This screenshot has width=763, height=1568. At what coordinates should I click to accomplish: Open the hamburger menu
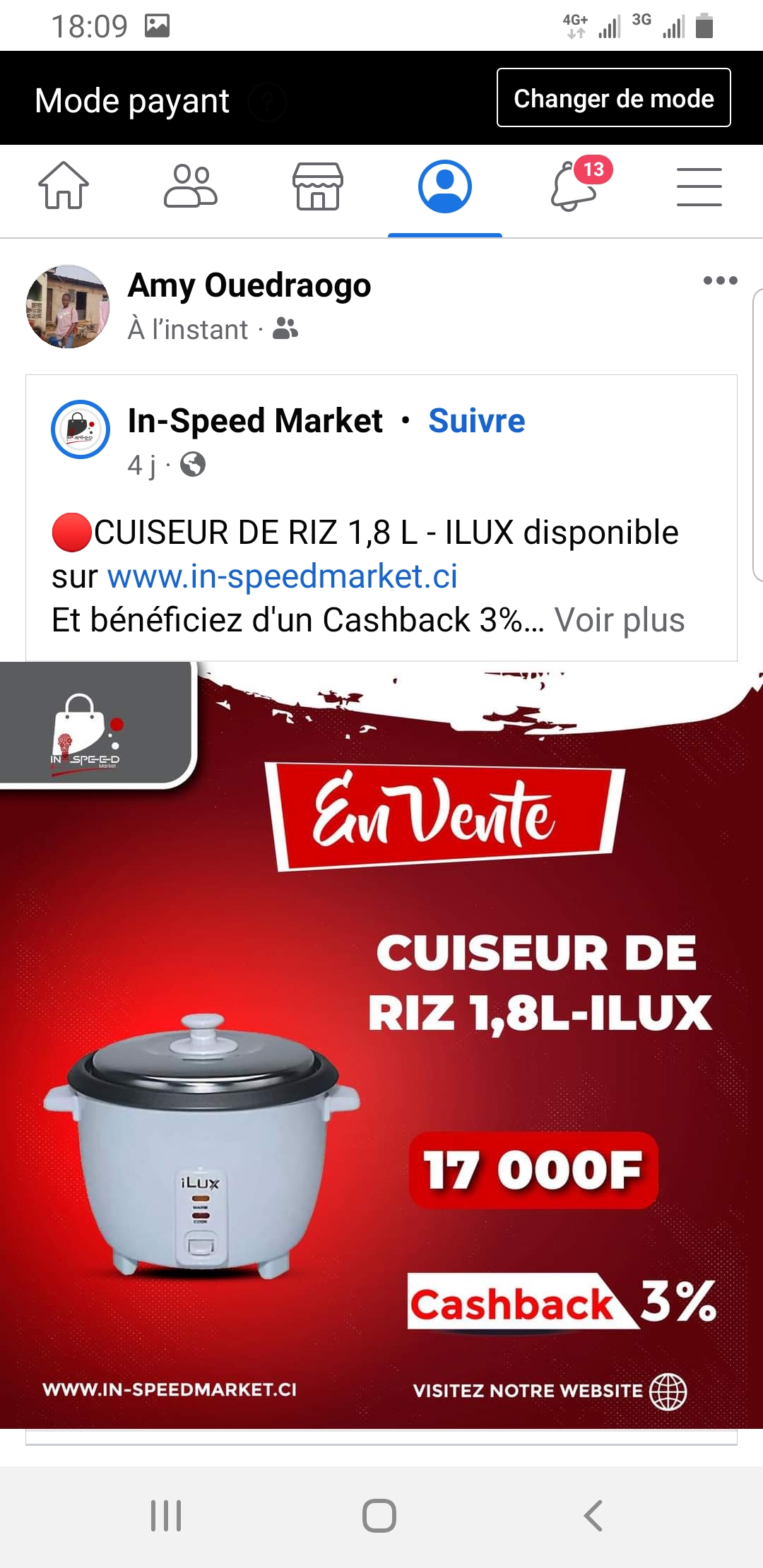[699, 186]
